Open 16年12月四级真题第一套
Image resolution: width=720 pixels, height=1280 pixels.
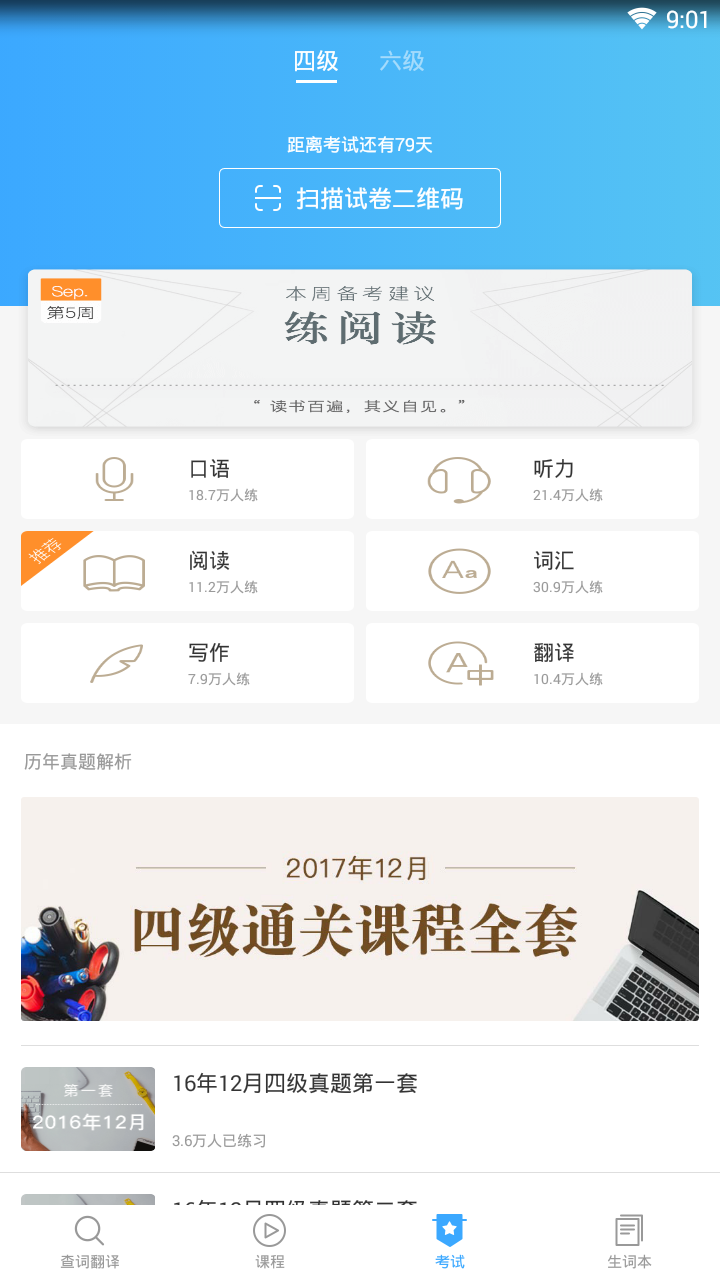(x=360, y=1108)
